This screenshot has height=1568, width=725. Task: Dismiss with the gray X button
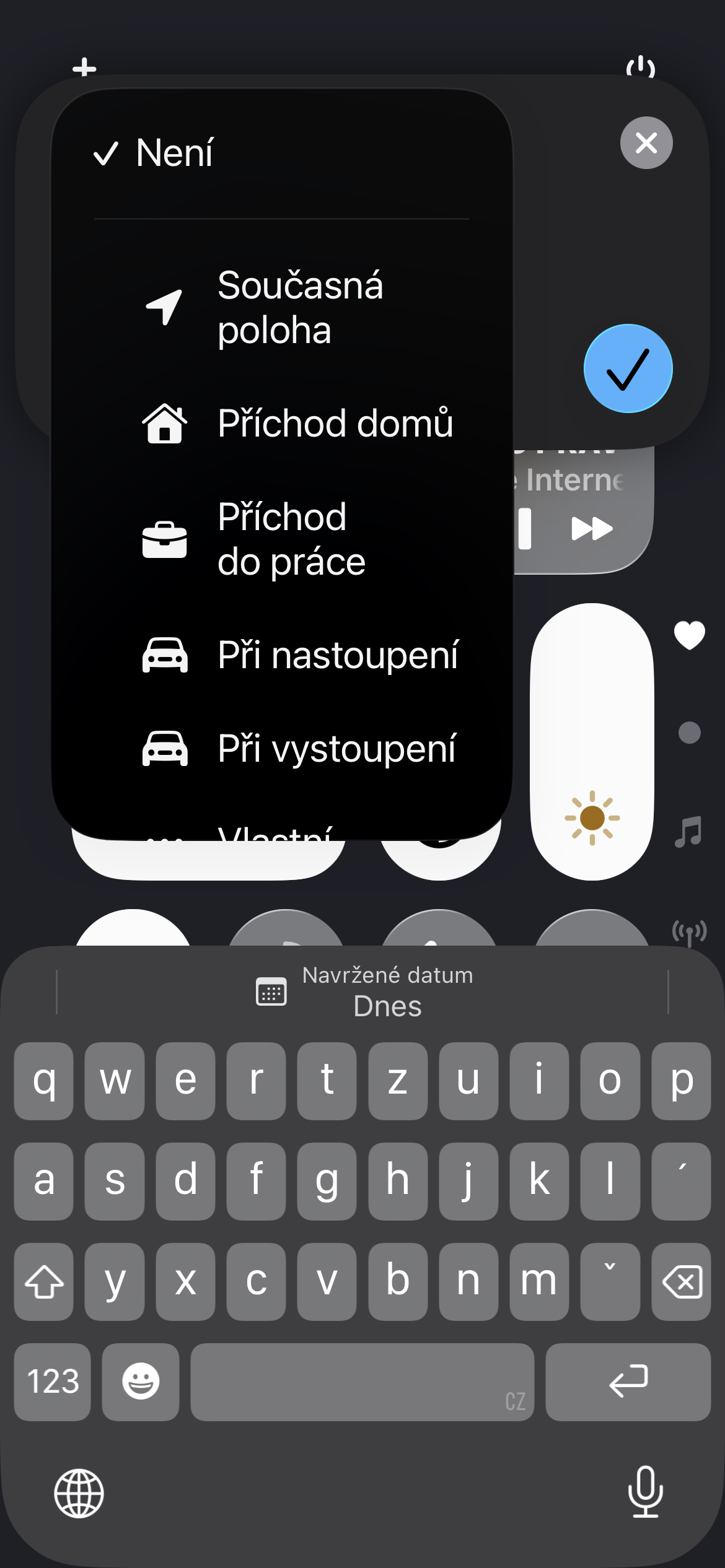[x=646, y=143]
